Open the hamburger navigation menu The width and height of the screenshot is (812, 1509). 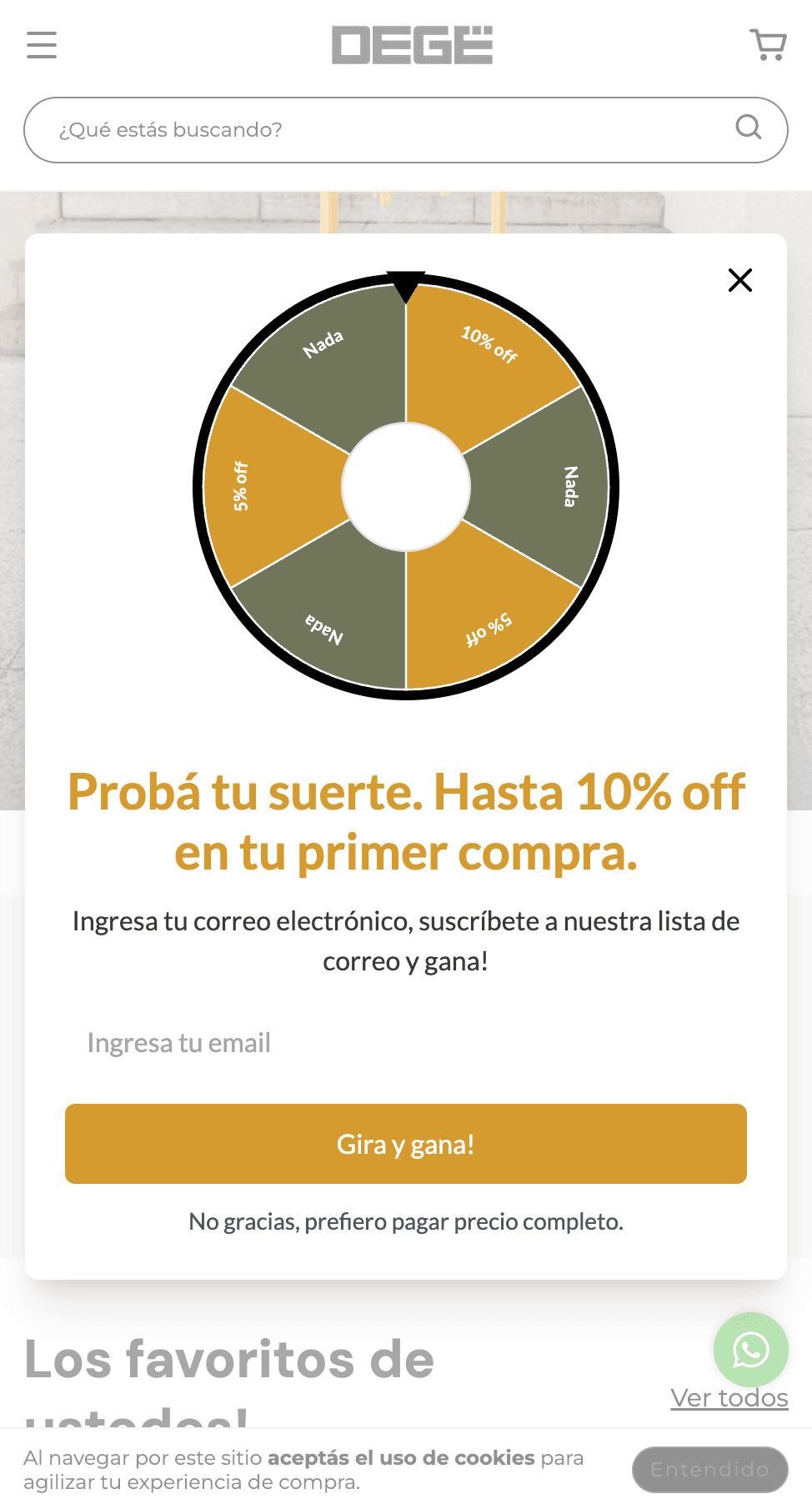click(x=41, y=45)
